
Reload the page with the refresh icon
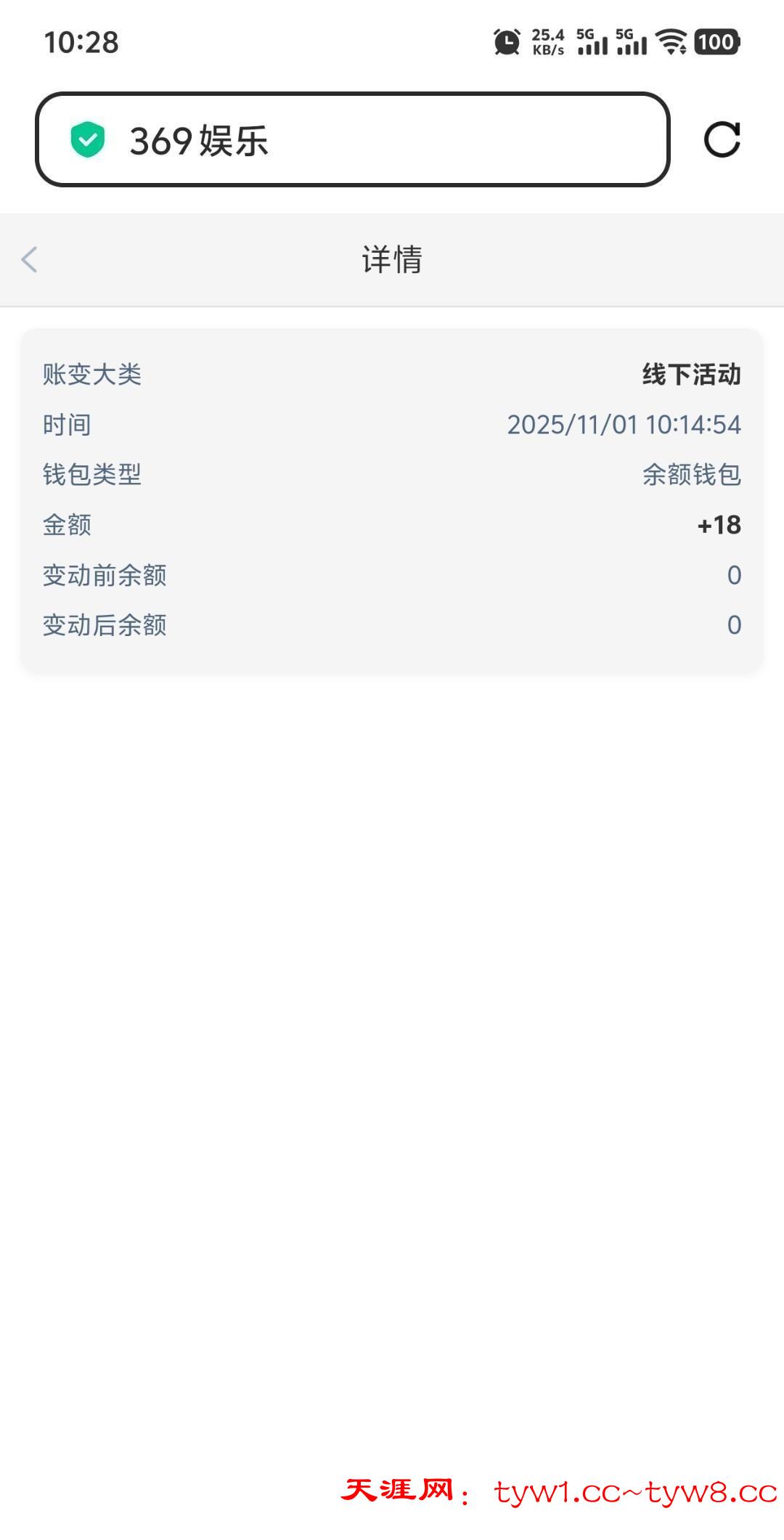click(722, 139)
